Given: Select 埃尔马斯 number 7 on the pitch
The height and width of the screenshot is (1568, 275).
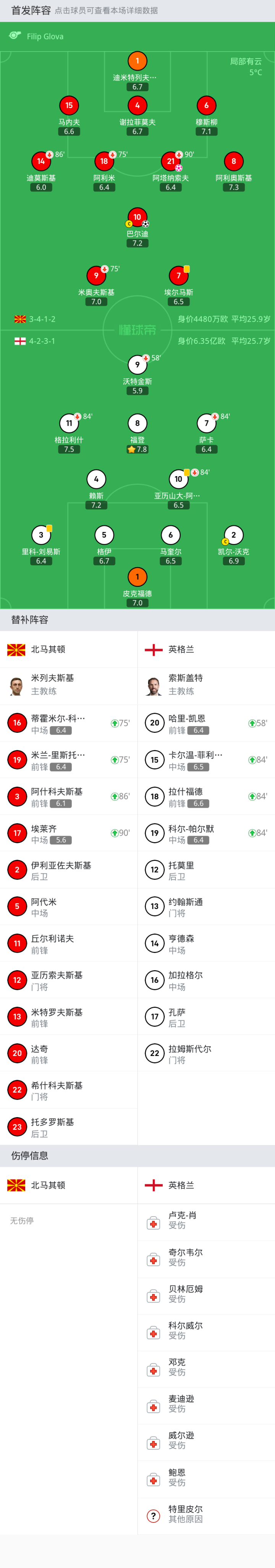Looking at the screenshot, I should 178,276.
